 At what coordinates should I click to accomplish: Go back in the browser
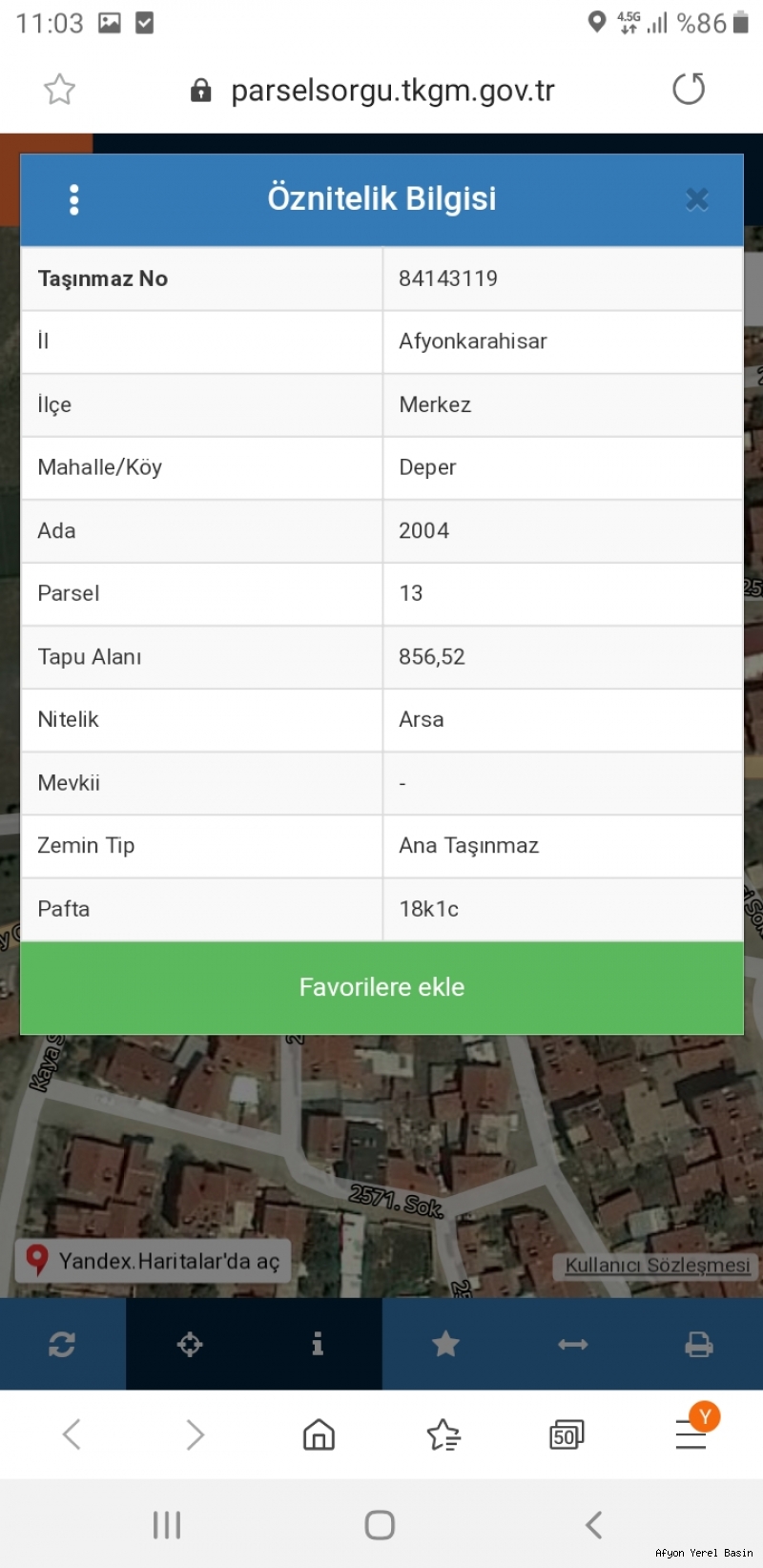(72, 1434)
